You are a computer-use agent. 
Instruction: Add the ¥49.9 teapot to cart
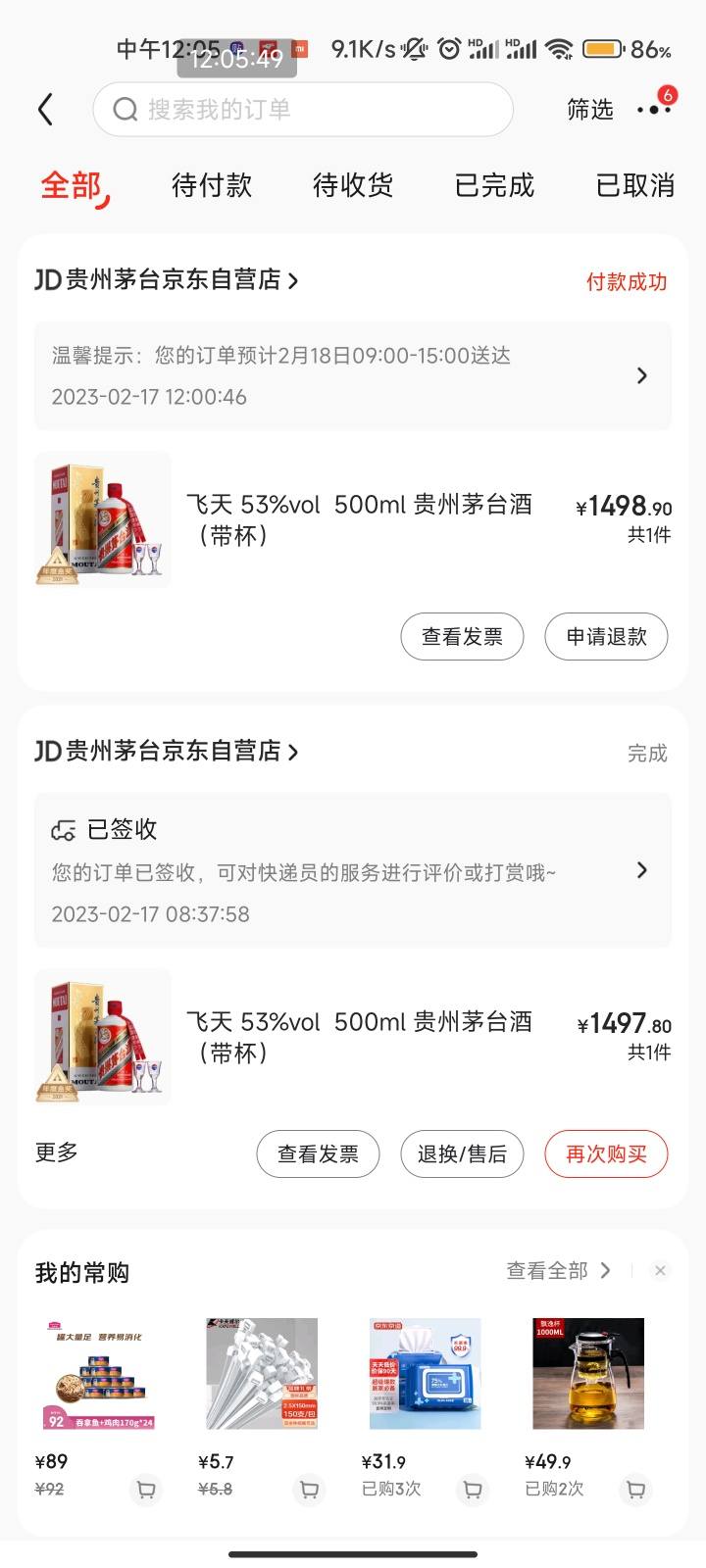pyautogui.click(x=635, y=1490)
